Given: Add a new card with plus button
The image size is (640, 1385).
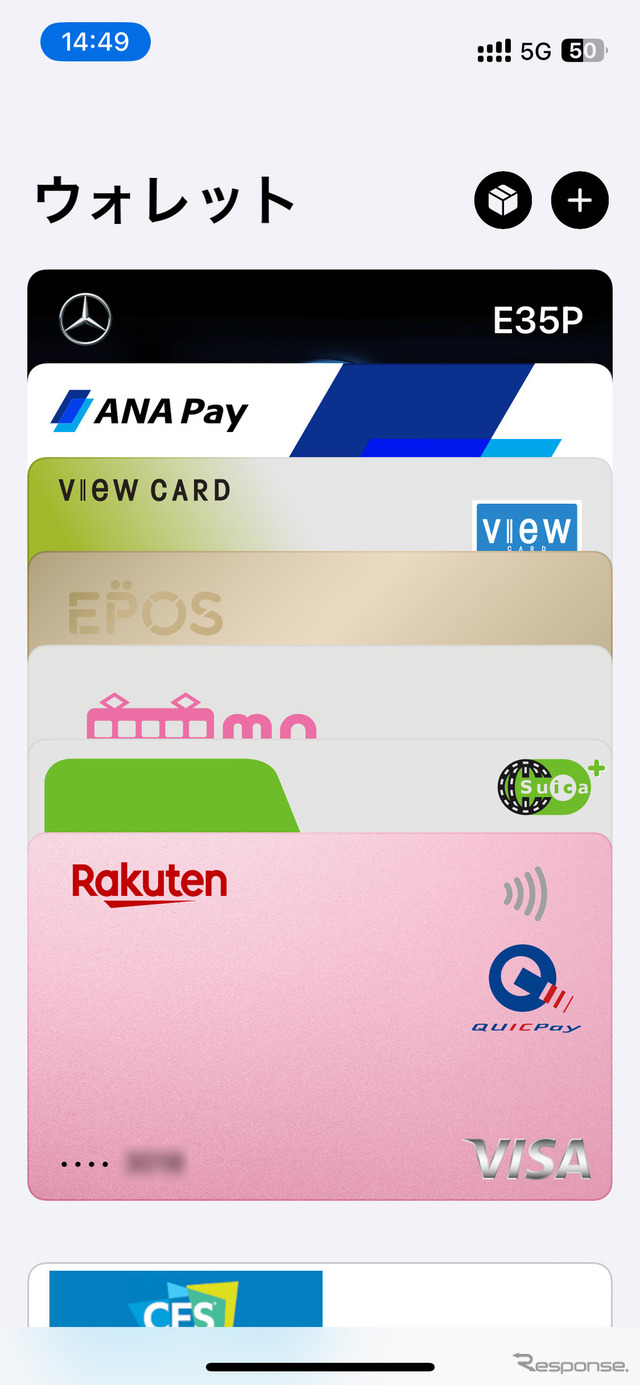Looking at the screenshot, I should [x=580, y=201].
